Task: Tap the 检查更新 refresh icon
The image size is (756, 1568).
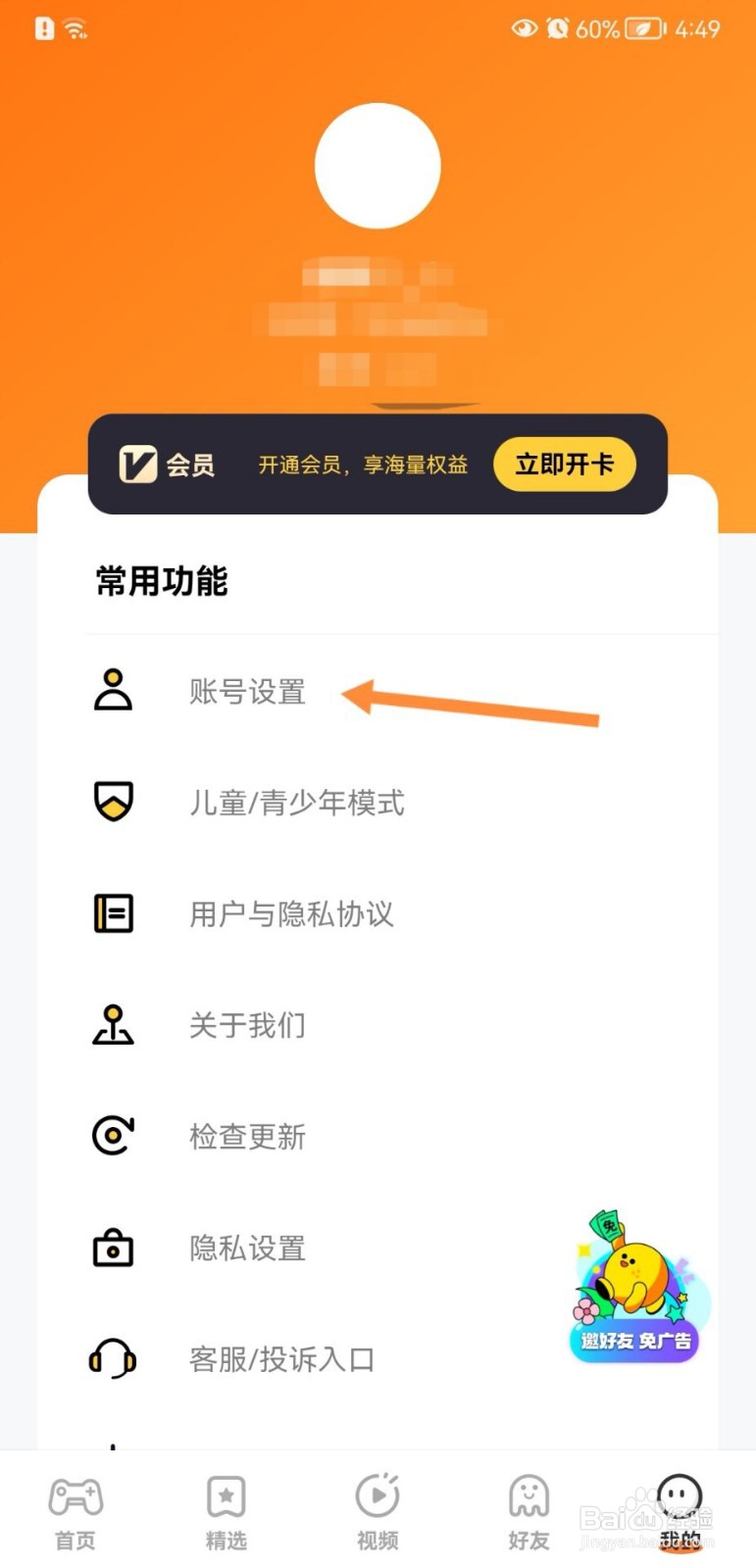Action: coord(113,1136)
